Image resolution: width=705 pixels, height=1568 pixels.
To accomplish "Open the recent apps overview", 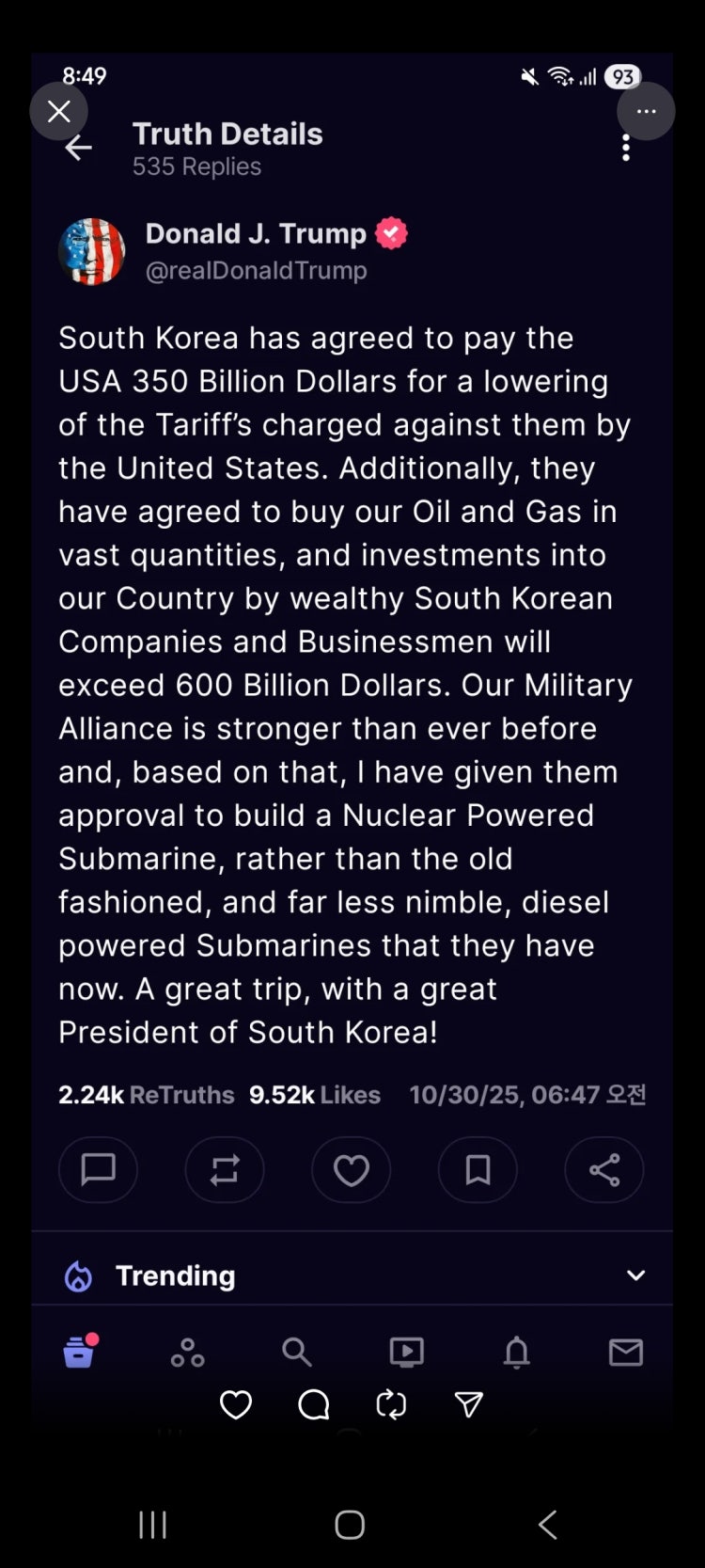I will [x=152, y=1525].
